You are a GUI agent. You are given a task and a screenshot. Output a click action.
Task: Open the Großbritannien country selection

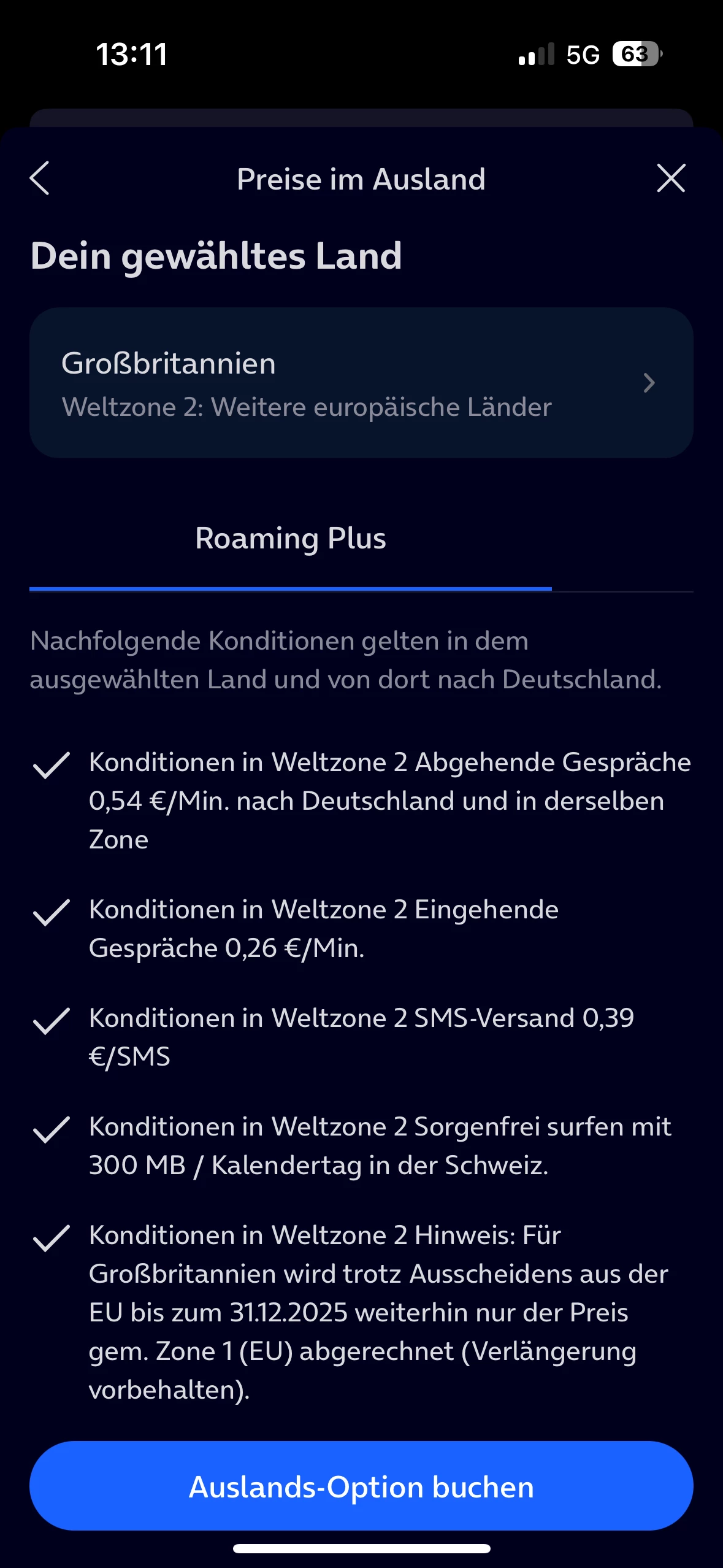pyautogui.click(x=361, y=383)
